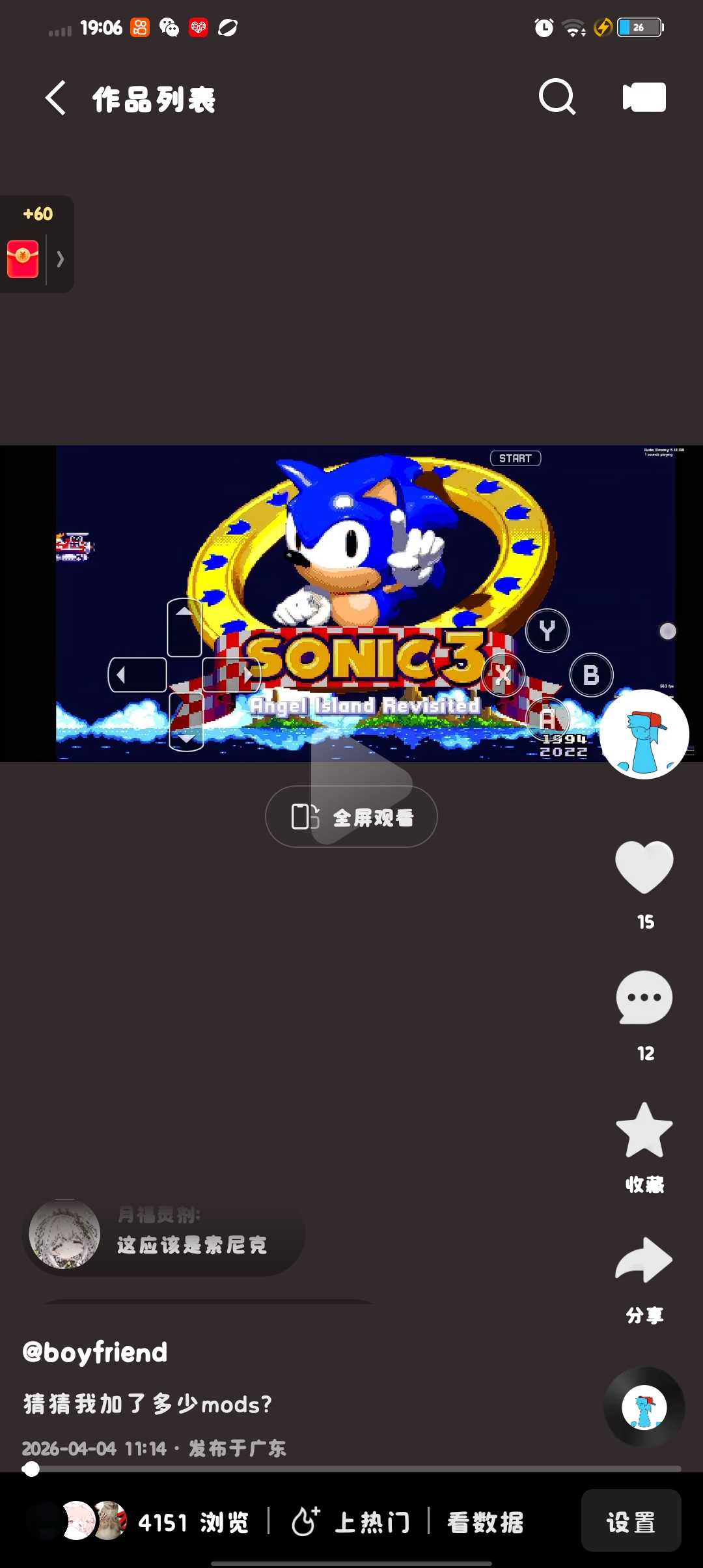Open the spinning music disc
This screenshot has height=1568, width=703.
(644, 1407)
